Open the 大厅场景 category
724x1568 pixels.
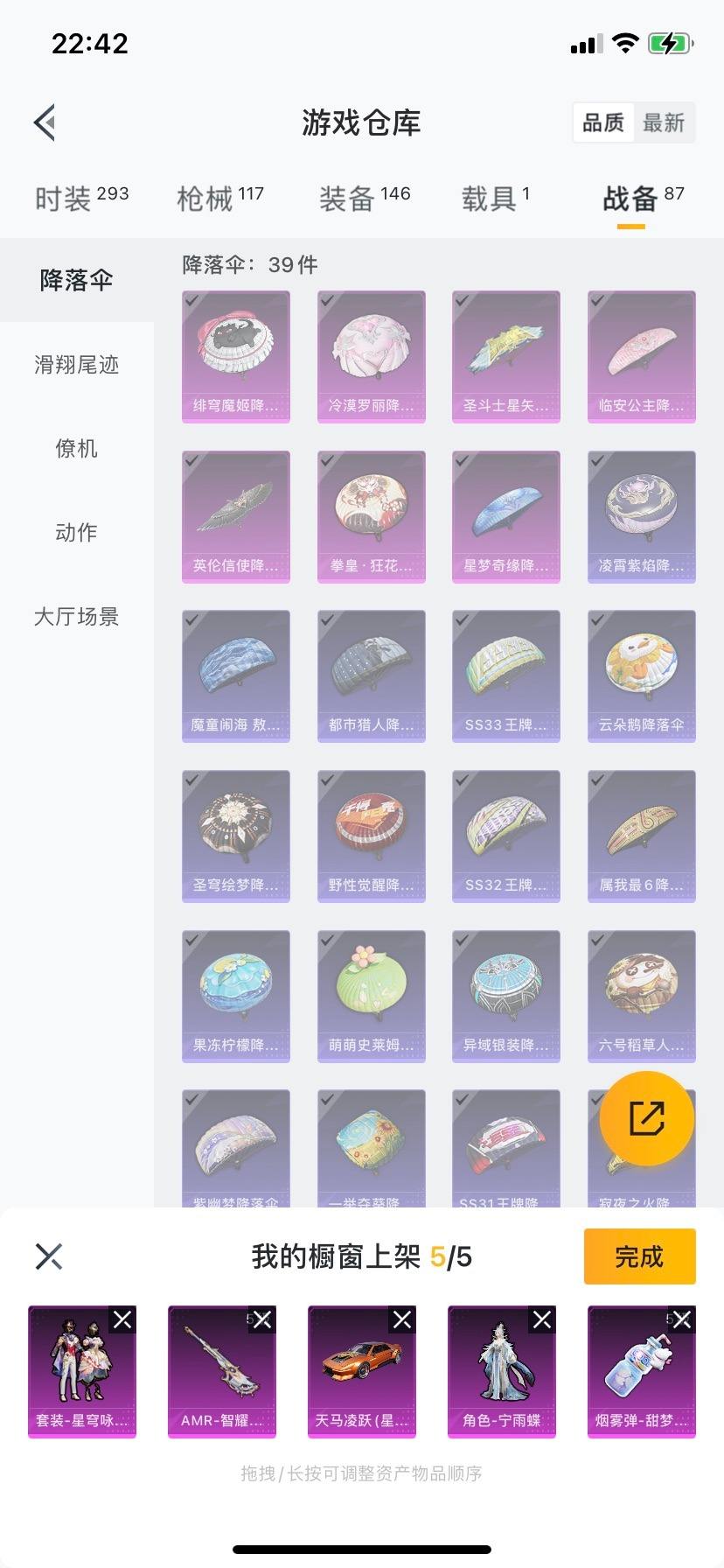tap(76, 617)
